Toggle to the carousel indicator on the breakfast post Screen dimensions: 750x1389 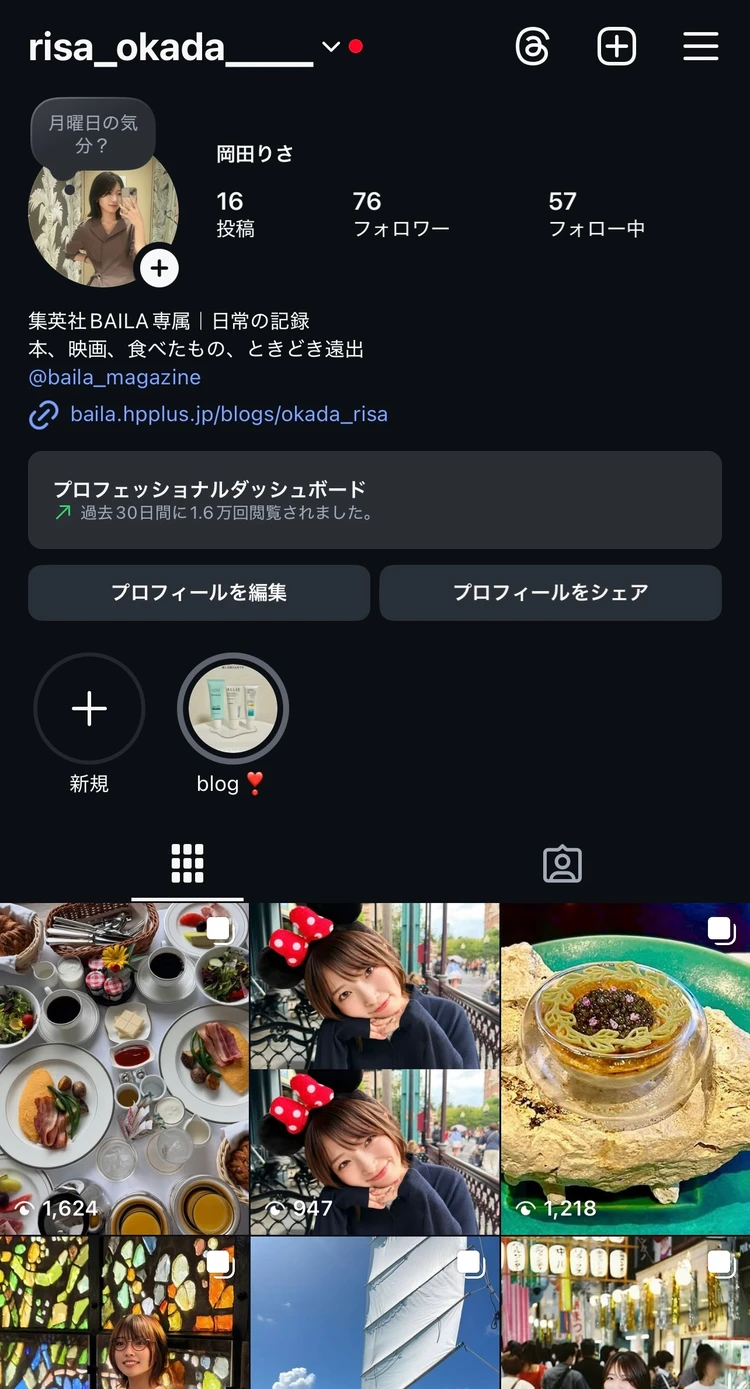pos(222,929)
